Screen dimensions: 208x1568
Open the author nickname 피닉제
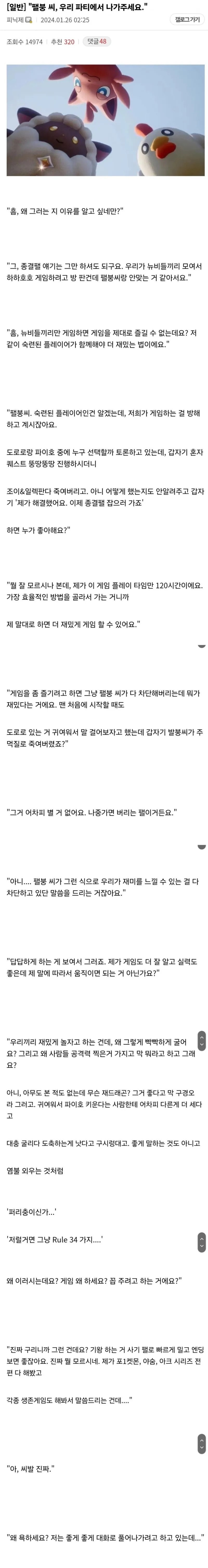pos(15,20)
